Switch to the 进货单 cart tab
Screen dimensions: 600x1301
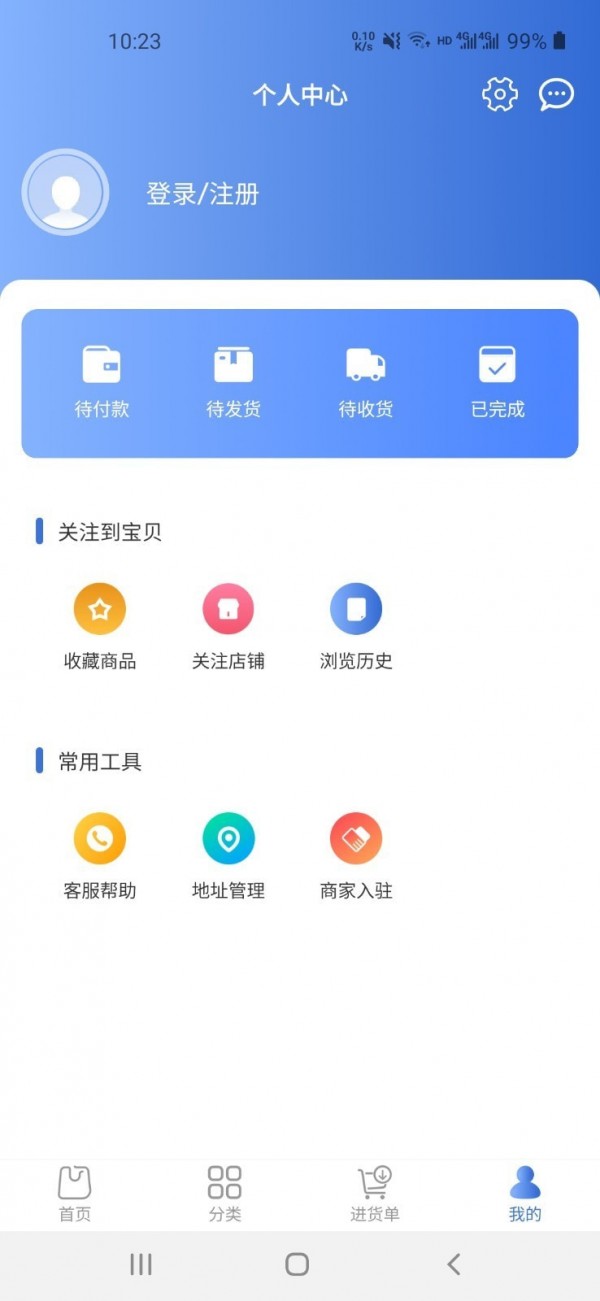pos(375,1194)
